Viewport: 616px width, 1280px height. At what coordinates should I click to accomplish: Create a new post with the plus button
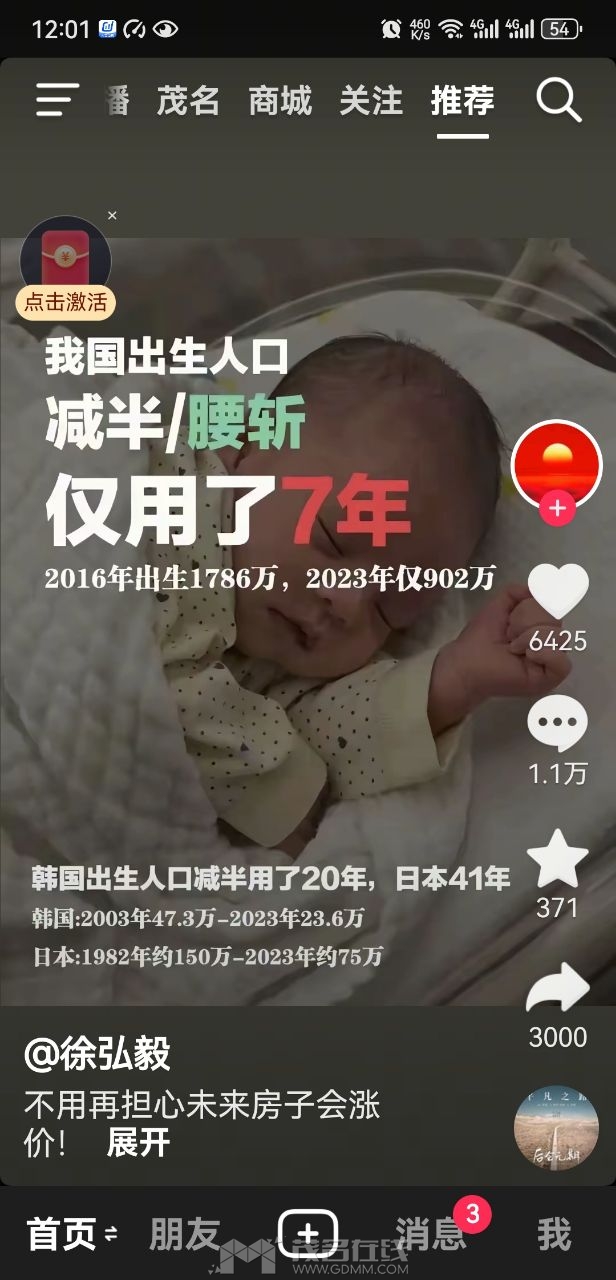(308, 1234)
